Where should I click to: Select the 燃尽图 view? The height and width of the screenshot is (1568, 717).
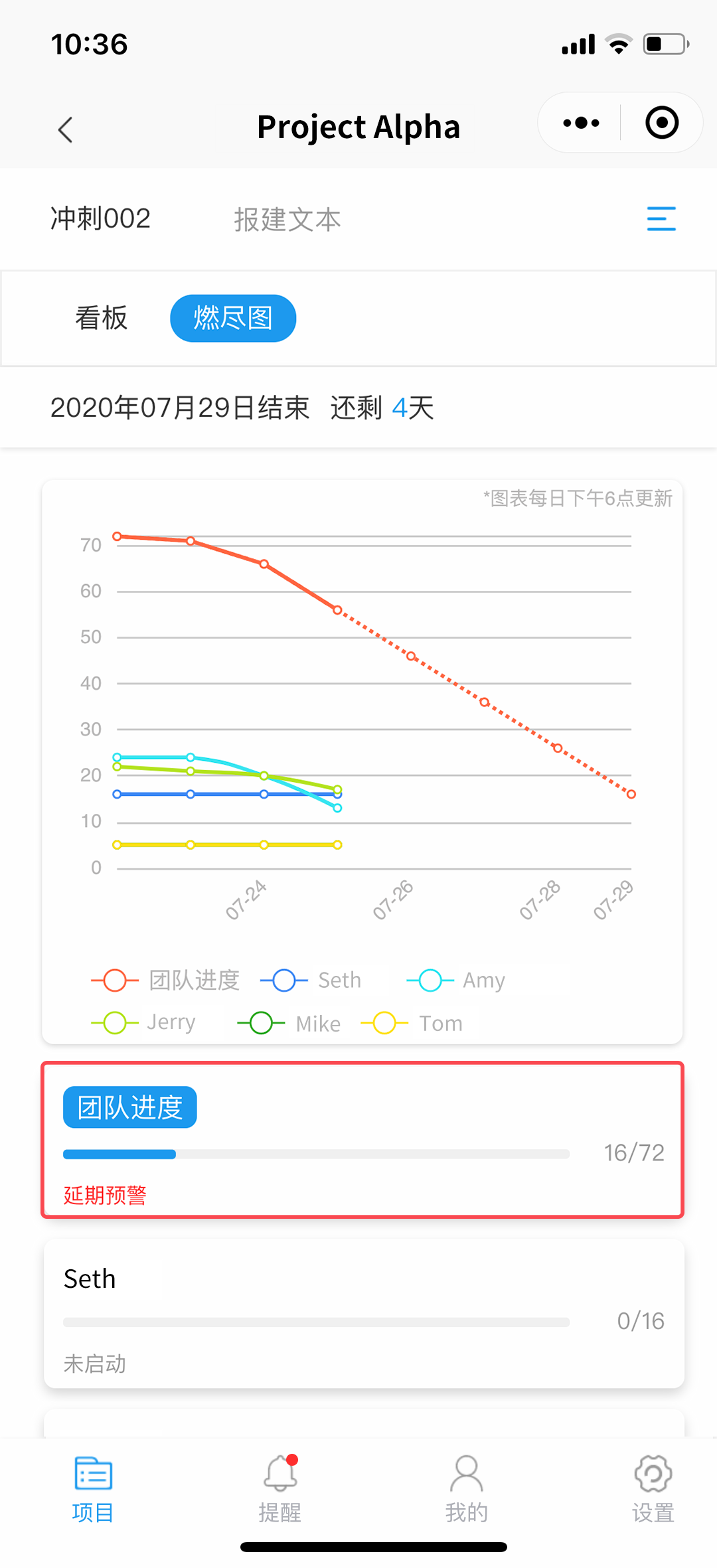tap(233, 318)
